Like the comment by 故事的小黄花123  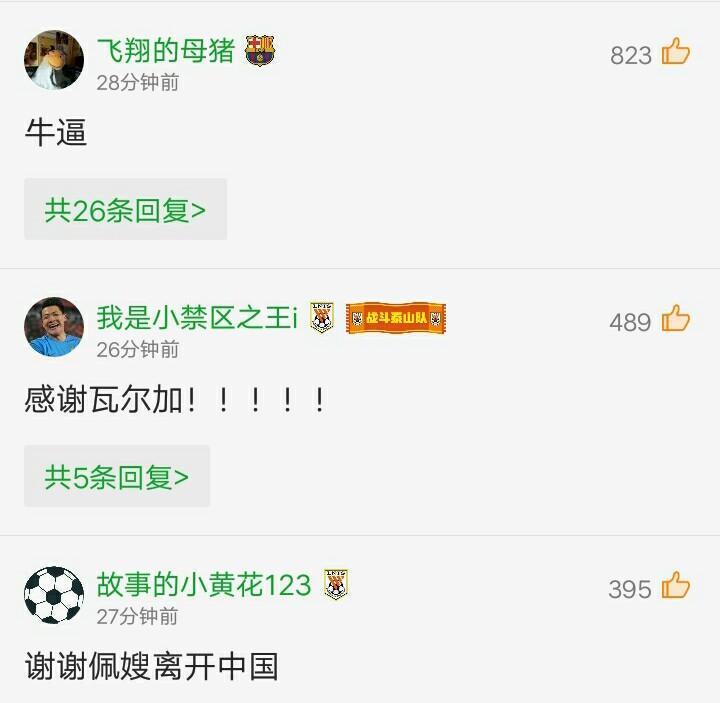[x=676, y=587]
